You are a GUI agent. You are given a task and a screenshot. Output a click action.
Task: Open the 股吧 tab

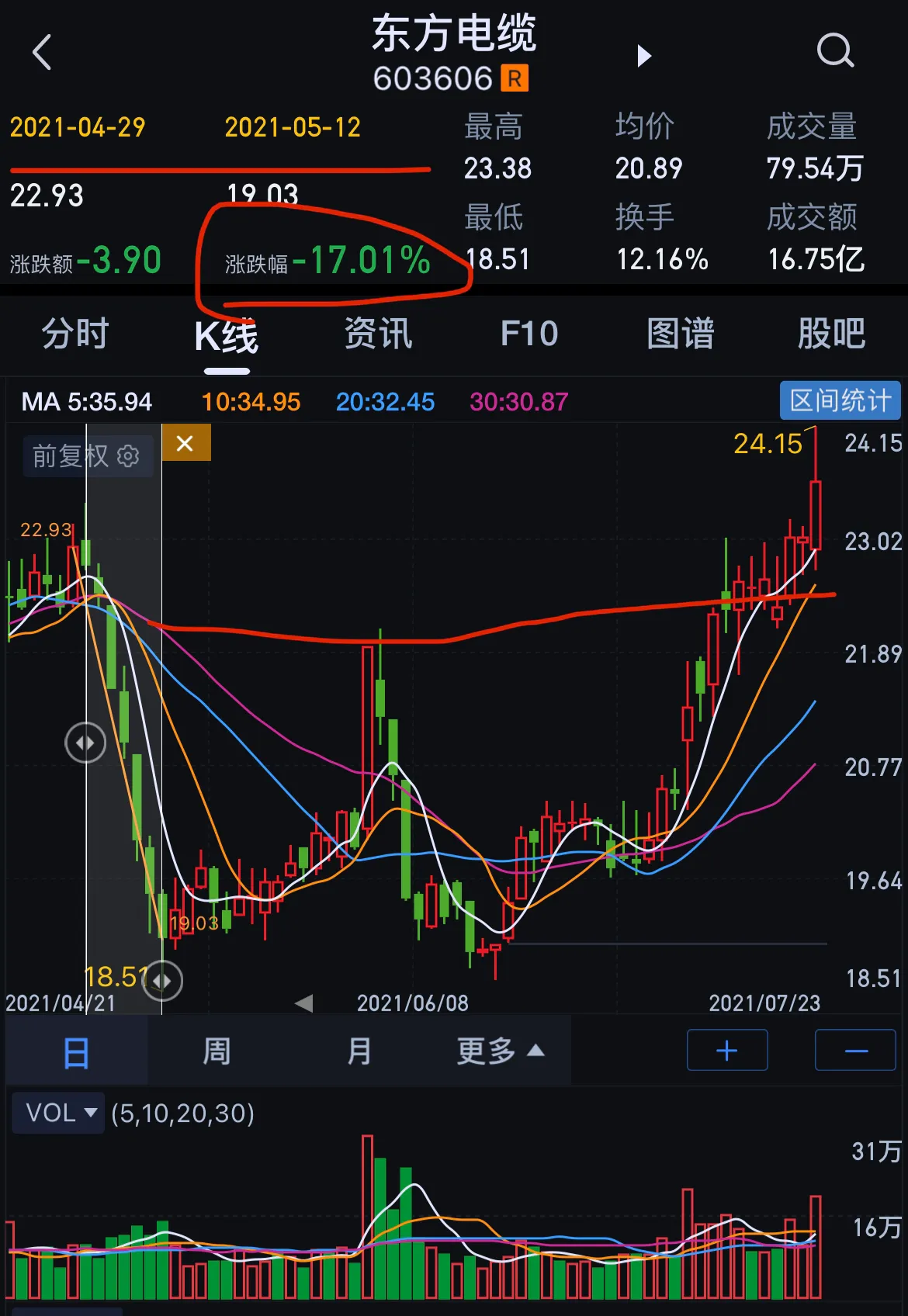[x=831, y=334]
